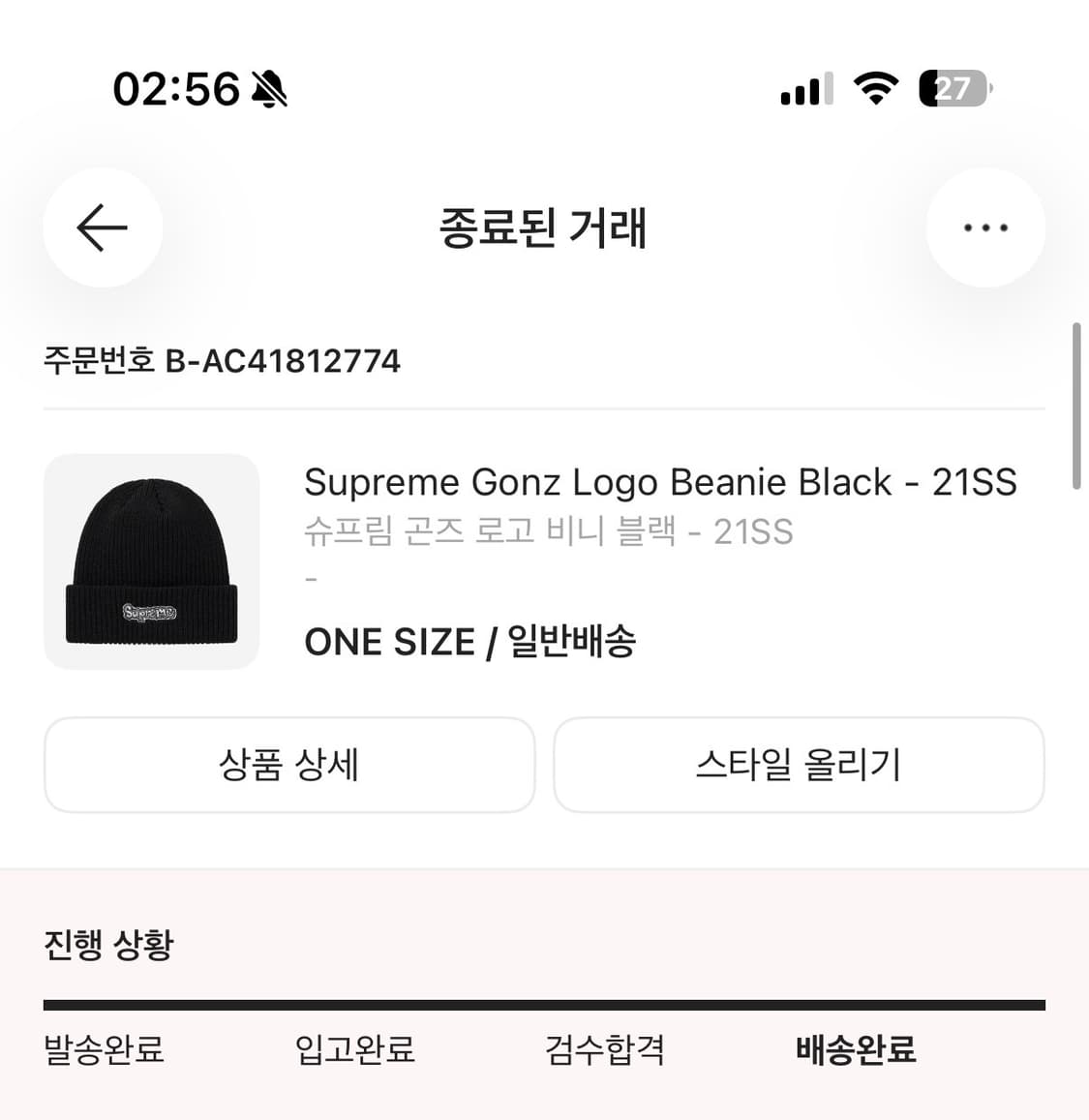Select the 발송완료 progress stage
Viewport: 1089px width, 1120px height.
104,1050
